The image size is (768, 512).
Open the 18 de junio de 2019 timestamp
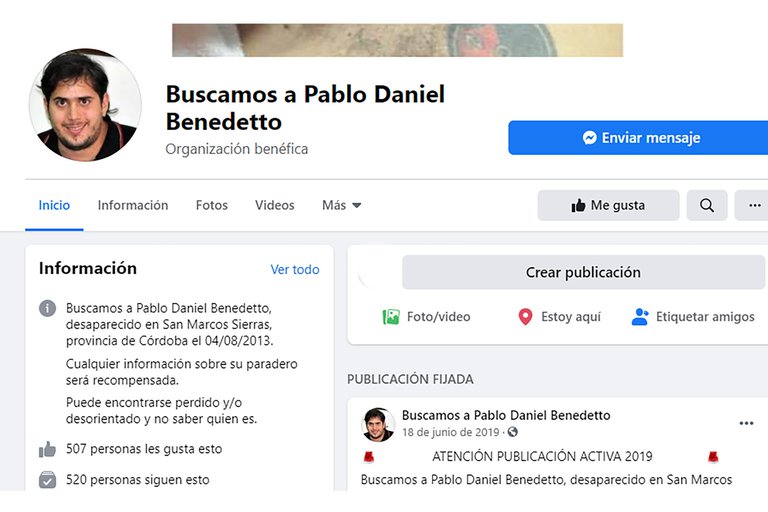tap(450, 432)
